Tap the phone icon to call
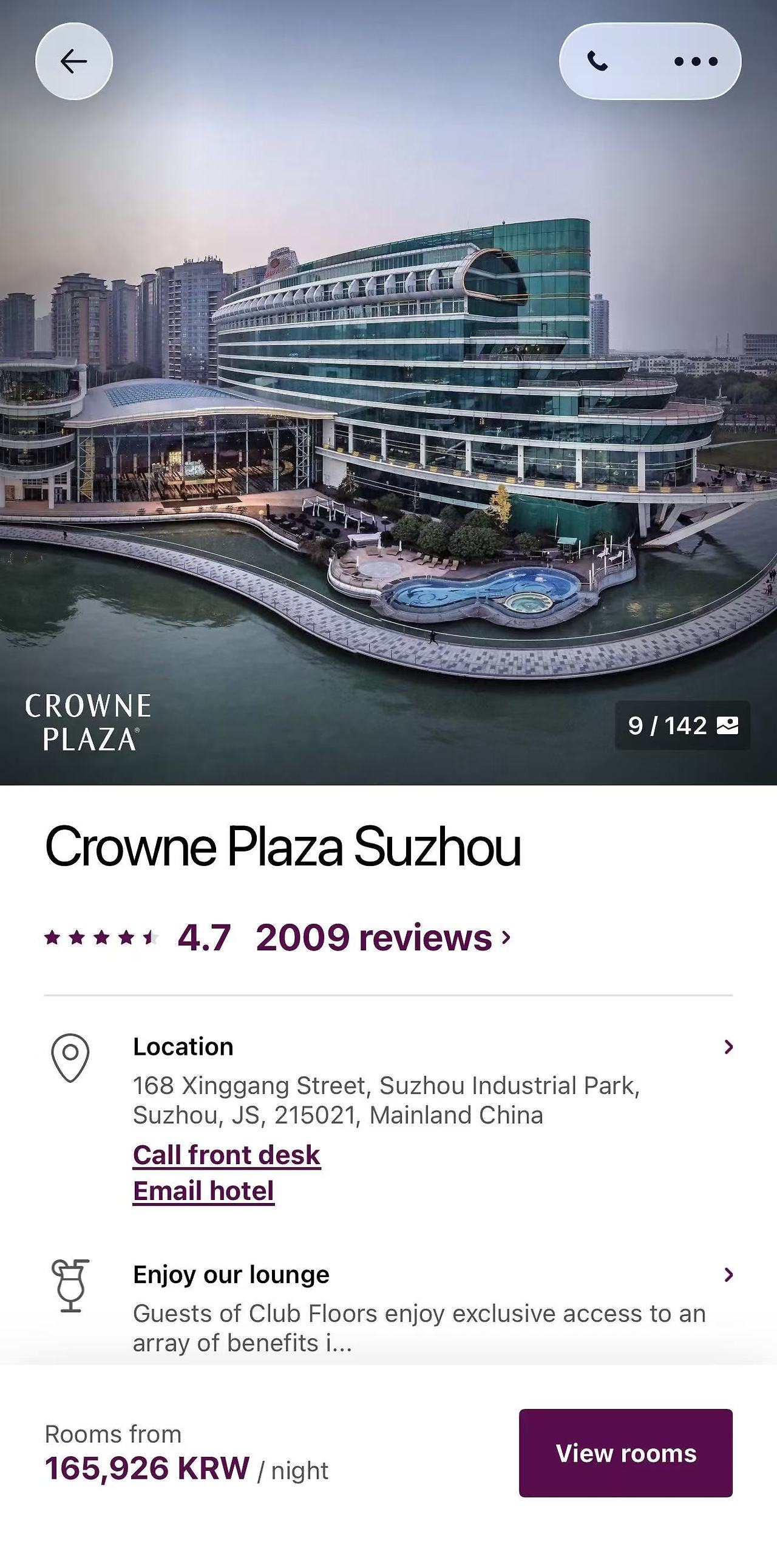 [x=597, y=61]
